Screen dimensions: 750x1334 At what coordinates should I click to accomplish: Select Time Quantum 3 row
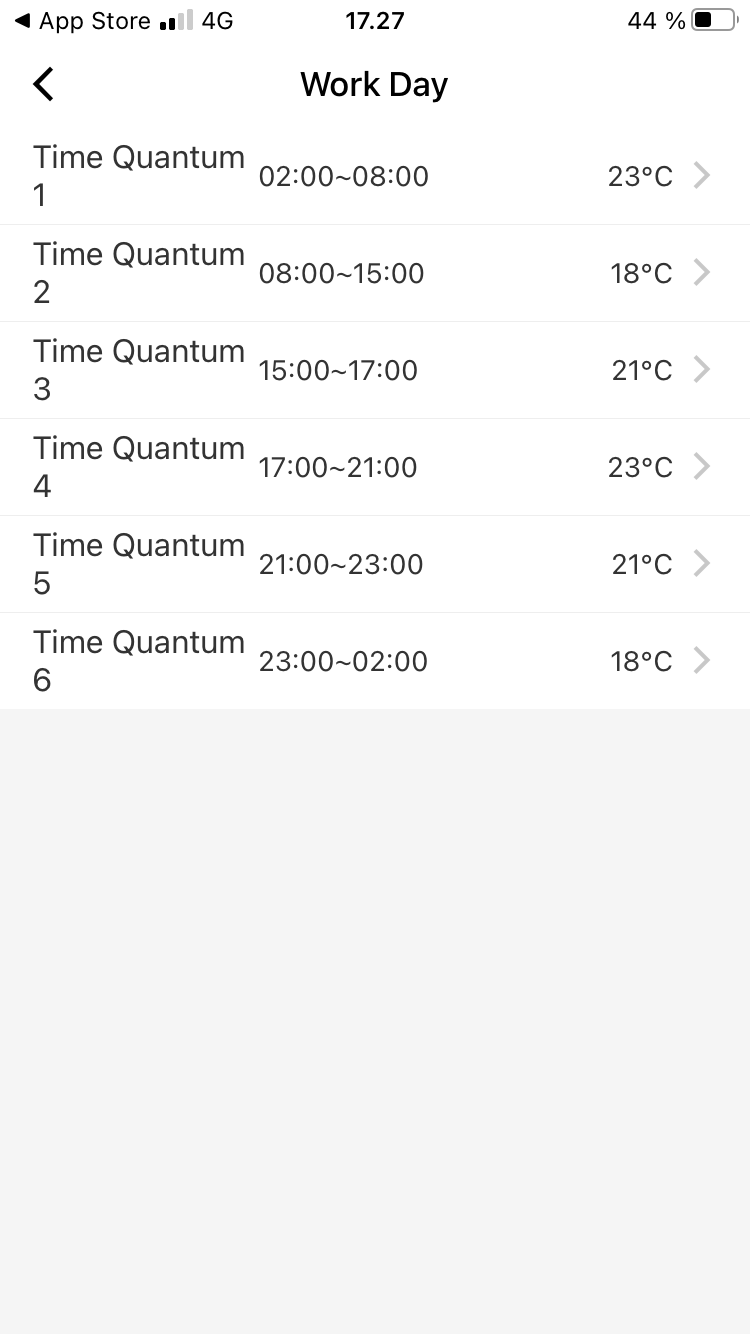[375, 370]
